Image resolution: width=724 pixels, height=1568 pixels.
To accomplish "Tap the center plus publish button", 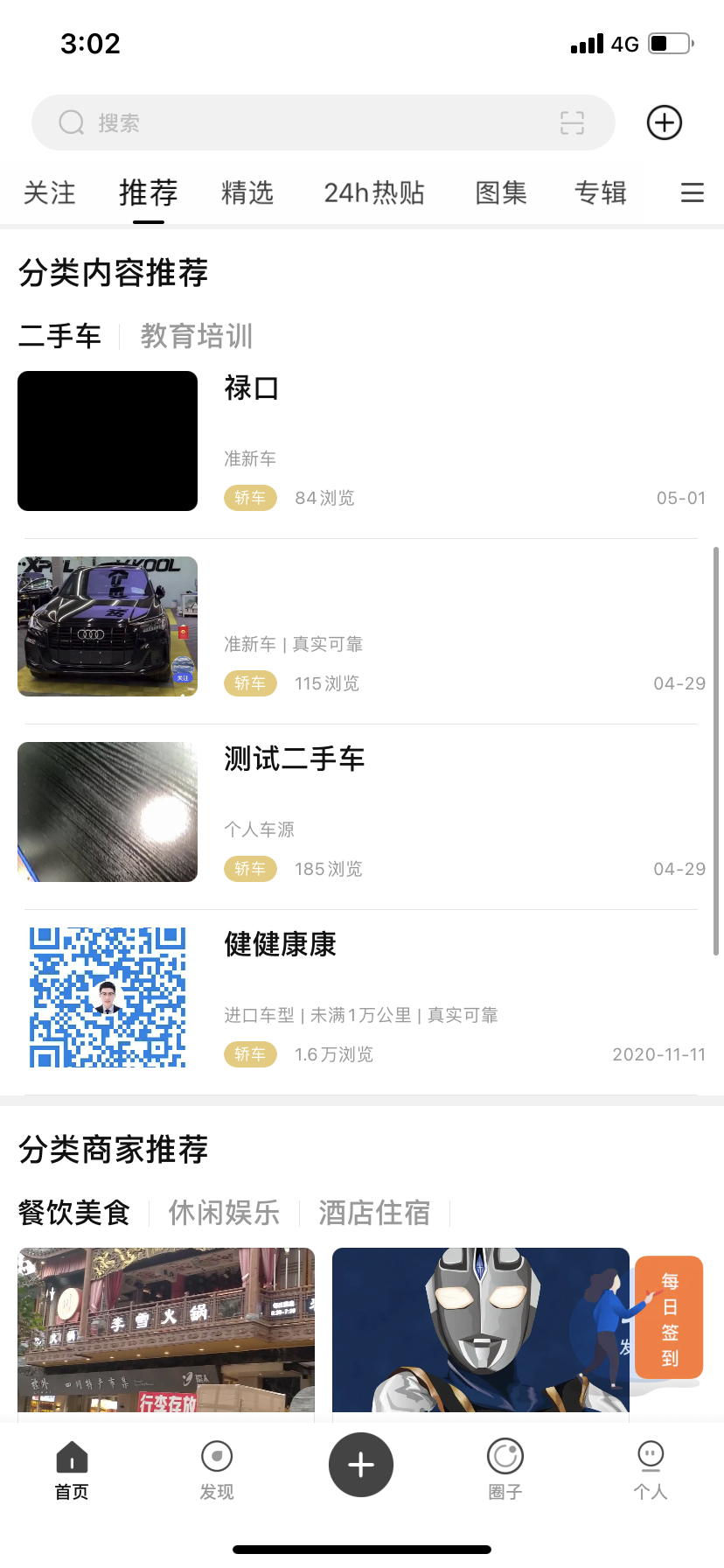I will [361, 1465].
